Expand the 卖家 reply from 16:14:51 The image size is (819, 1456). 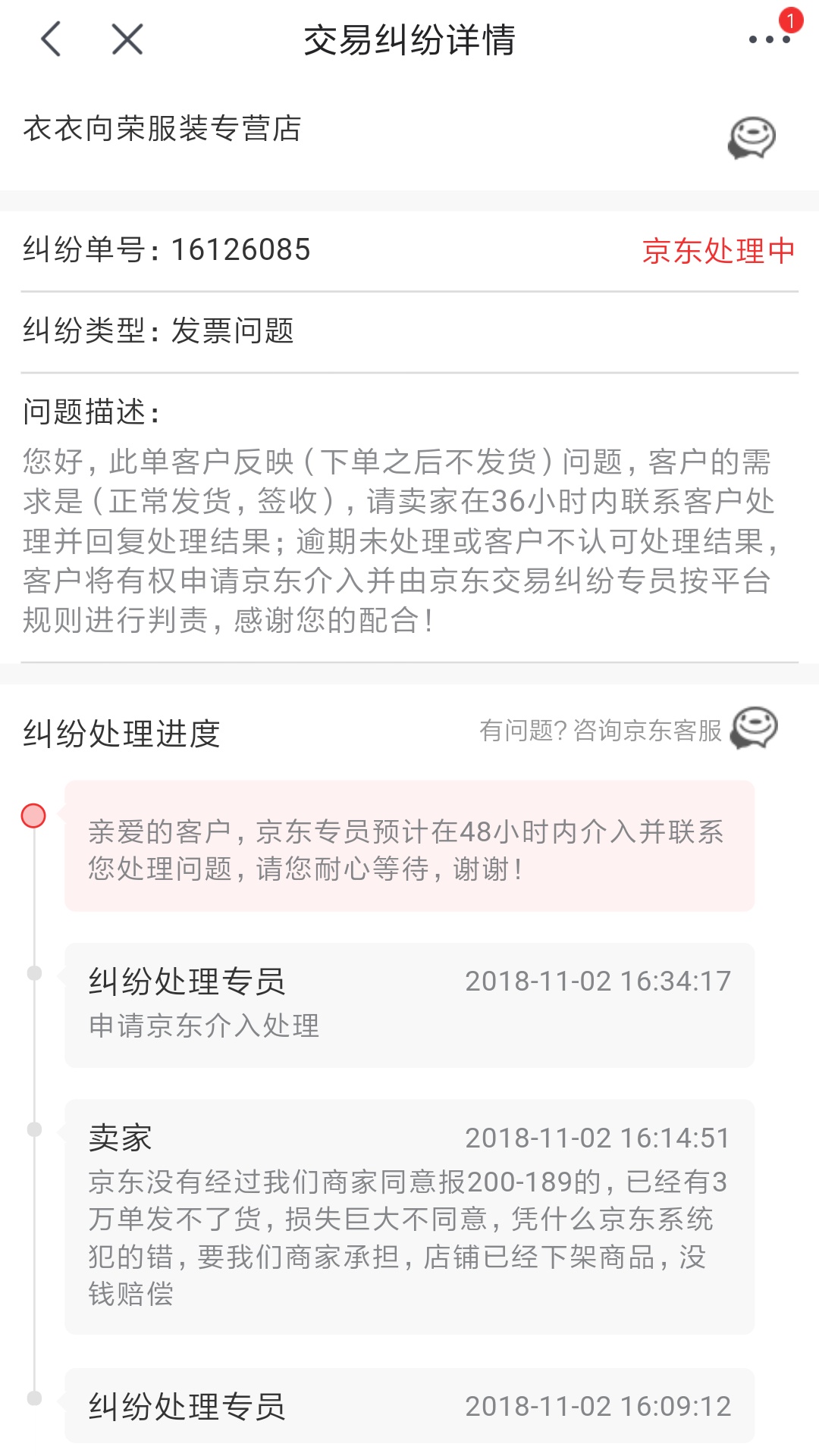click(409, 1213)
